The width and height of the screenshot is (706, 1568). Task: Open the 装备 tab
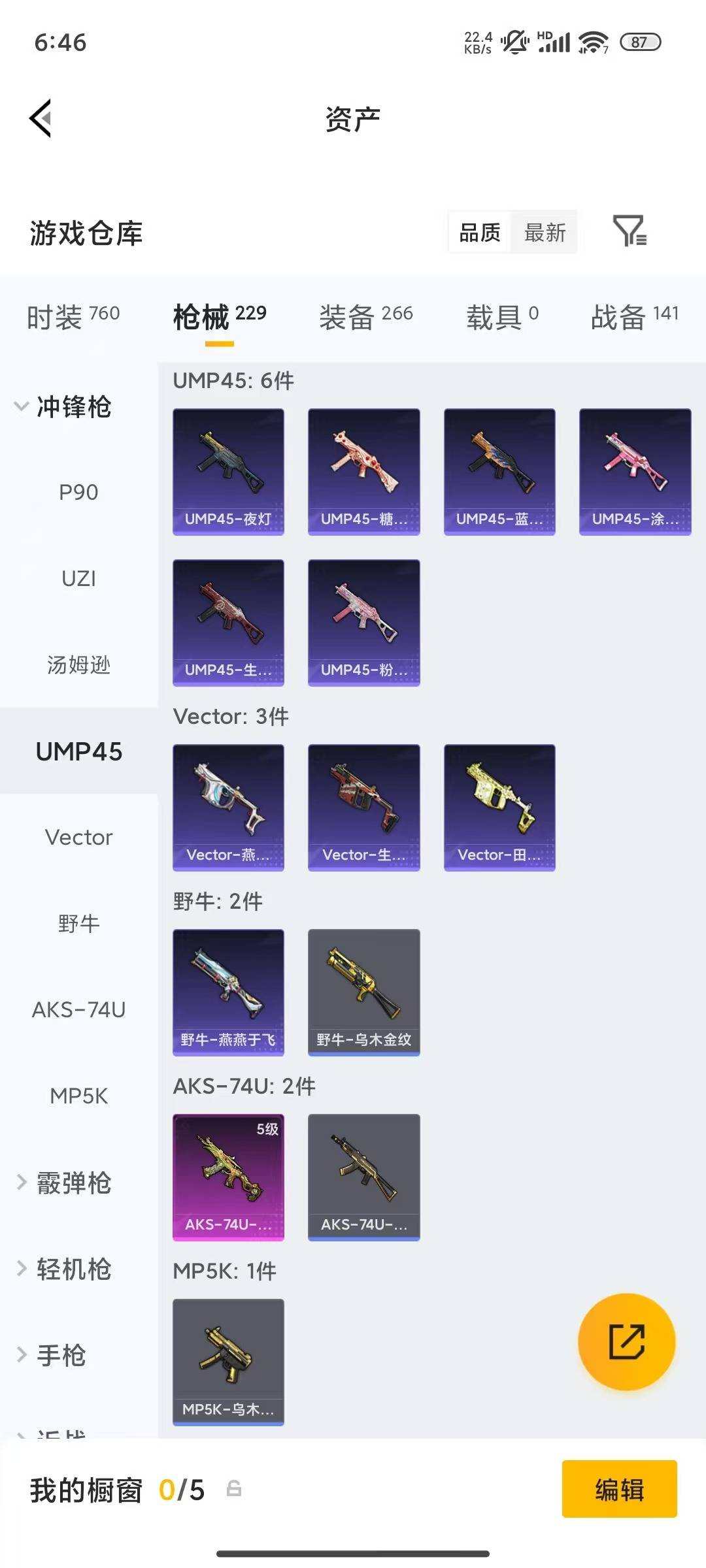click(x=366, y=317)
